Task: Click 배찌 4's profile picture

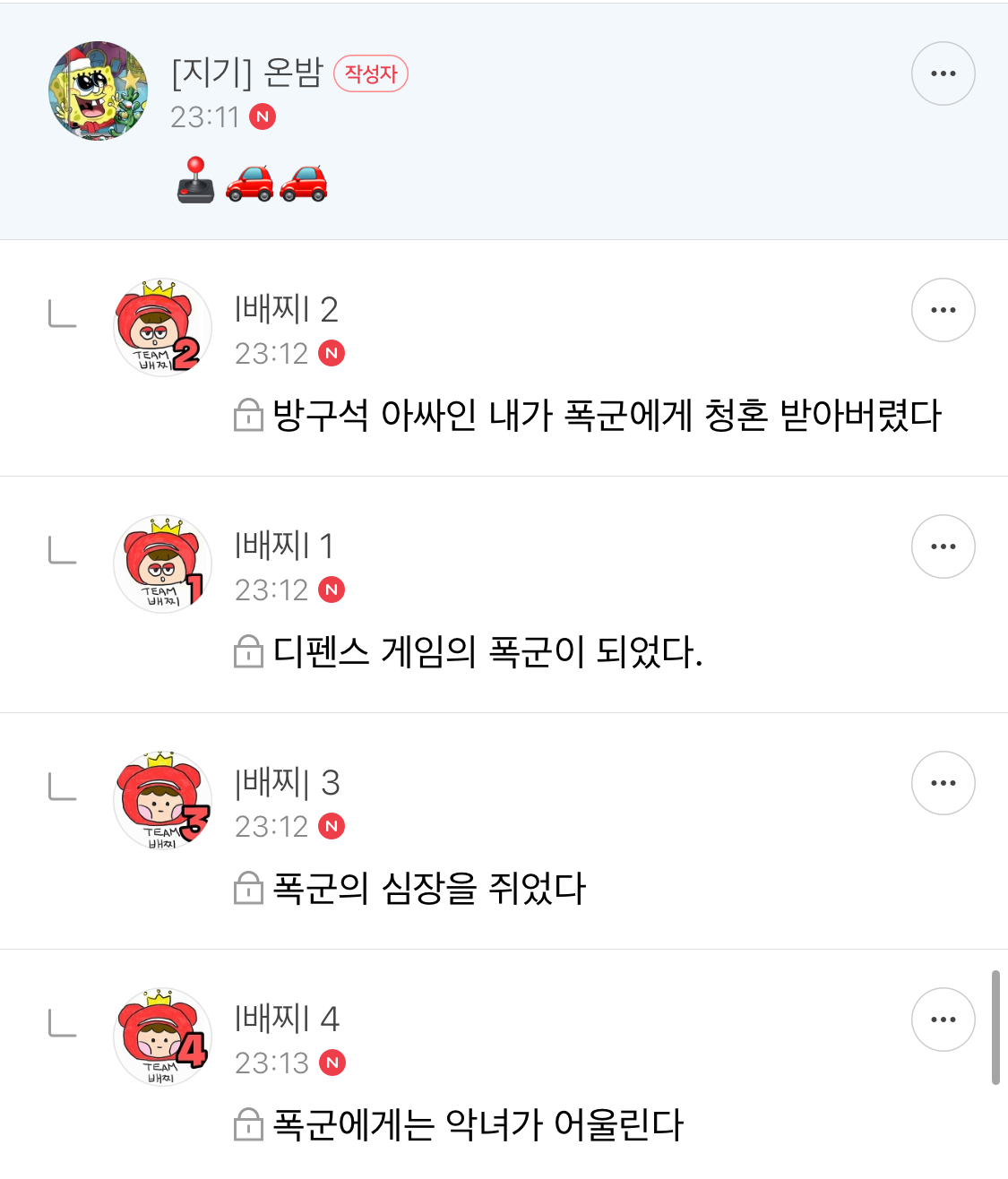Action: [162, 1037]
